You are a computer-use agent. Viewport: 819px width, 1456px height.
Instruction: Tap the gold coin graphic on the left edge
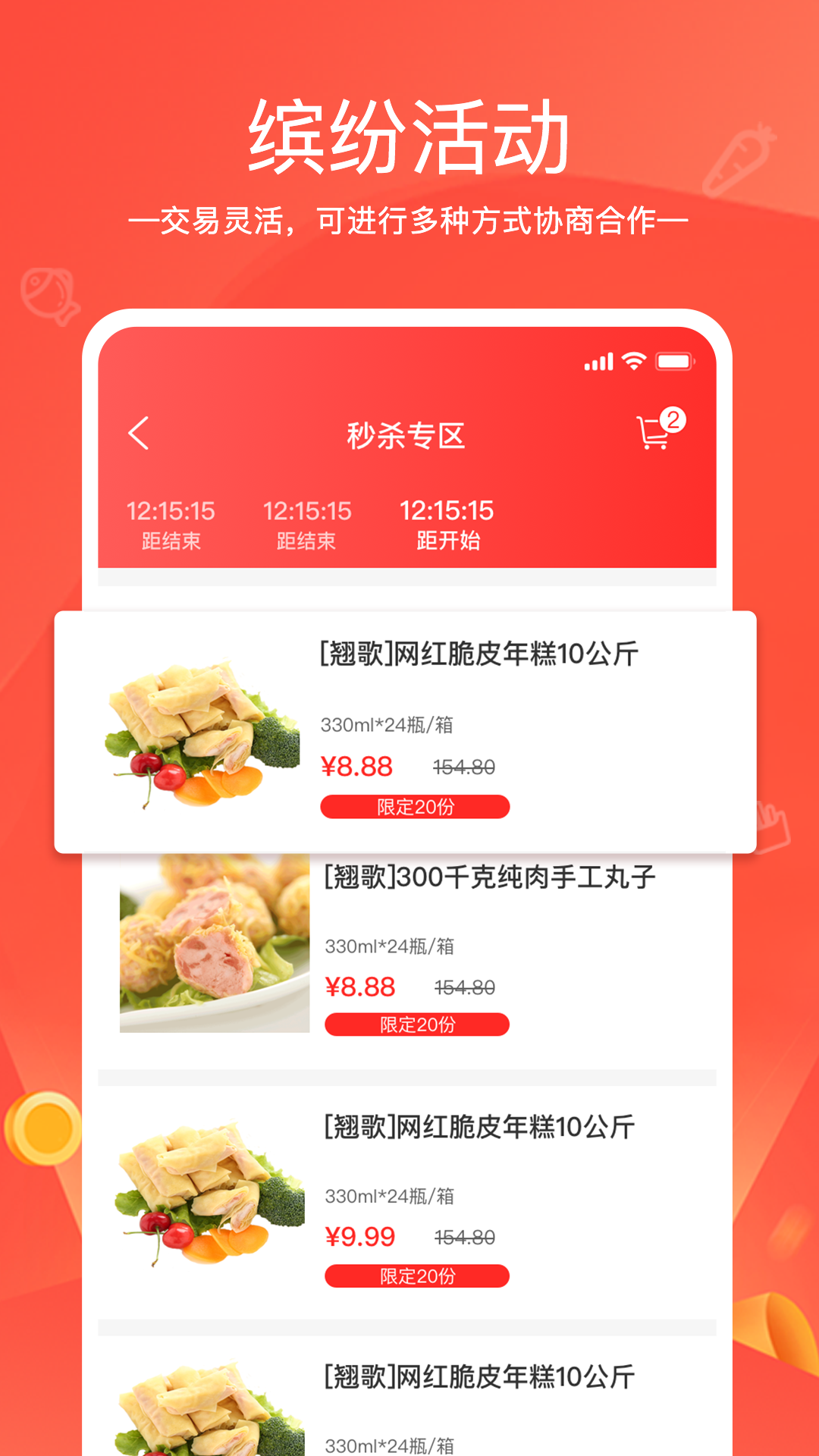[43, 1126]
